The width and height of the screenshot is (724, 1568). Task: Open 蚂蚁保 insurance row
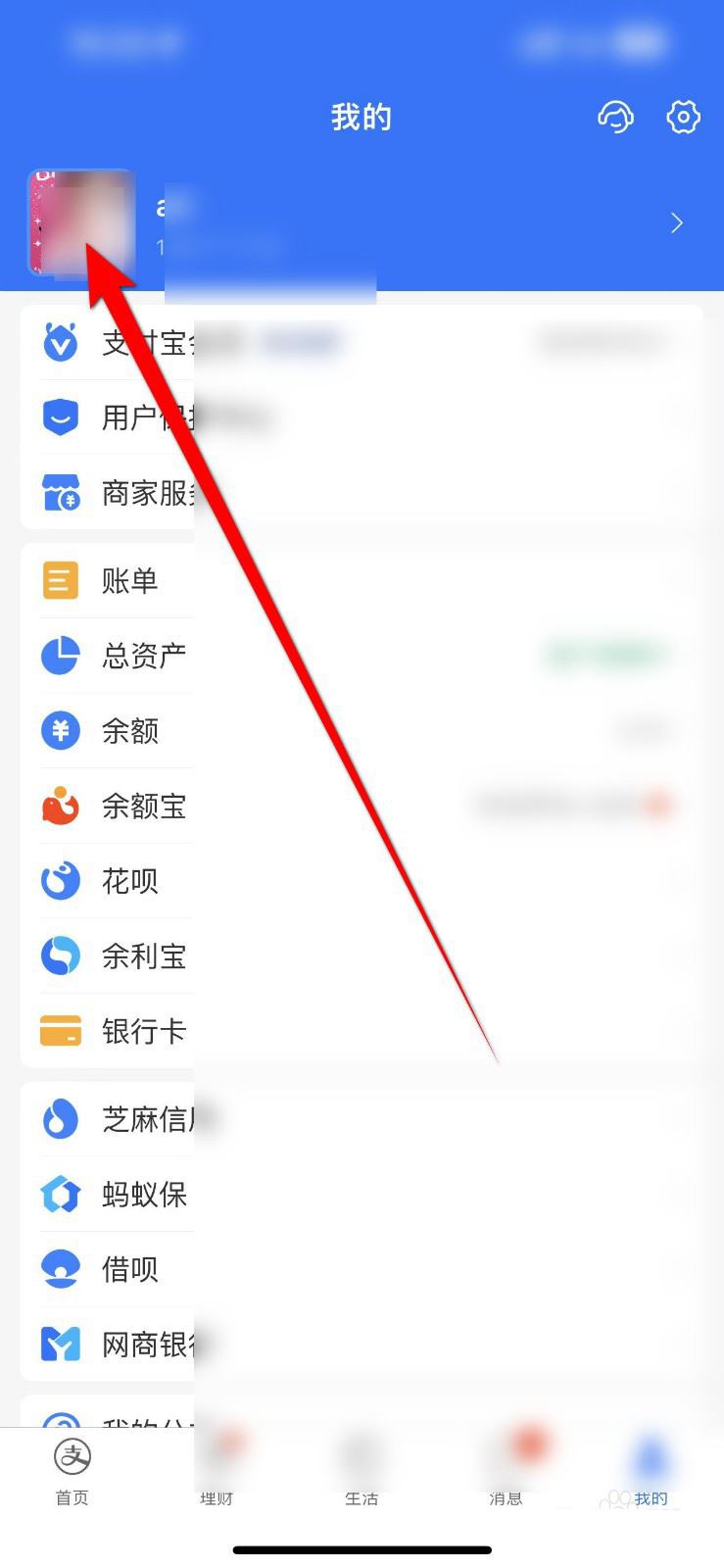pyautogui.click(x=143, y=1195)
